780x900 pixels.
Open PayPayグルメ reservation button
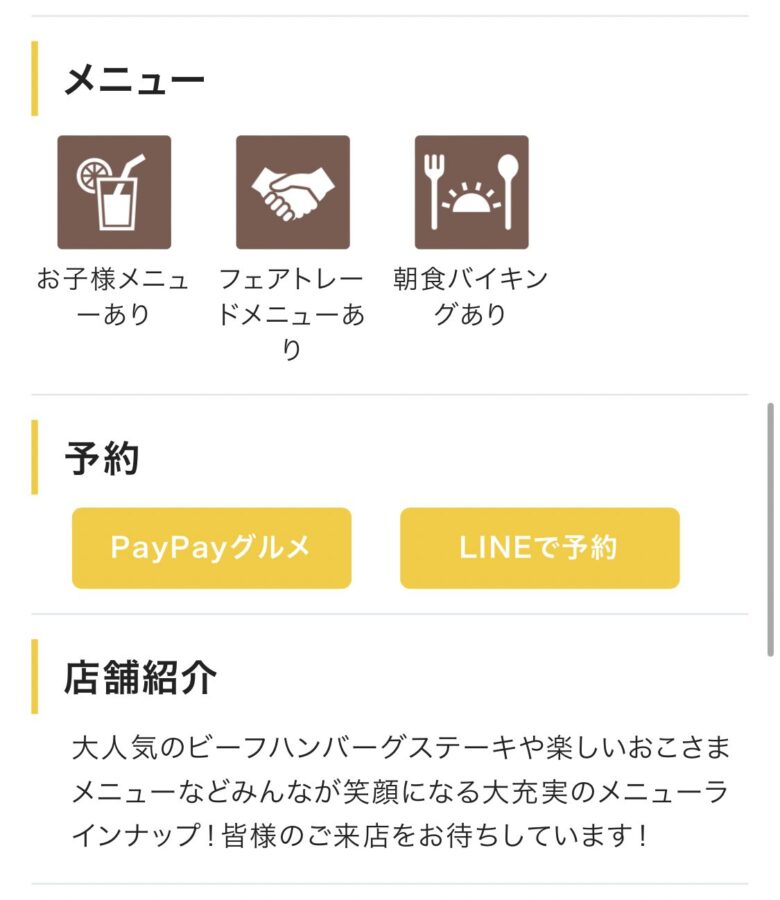click(x=211, y=548)
